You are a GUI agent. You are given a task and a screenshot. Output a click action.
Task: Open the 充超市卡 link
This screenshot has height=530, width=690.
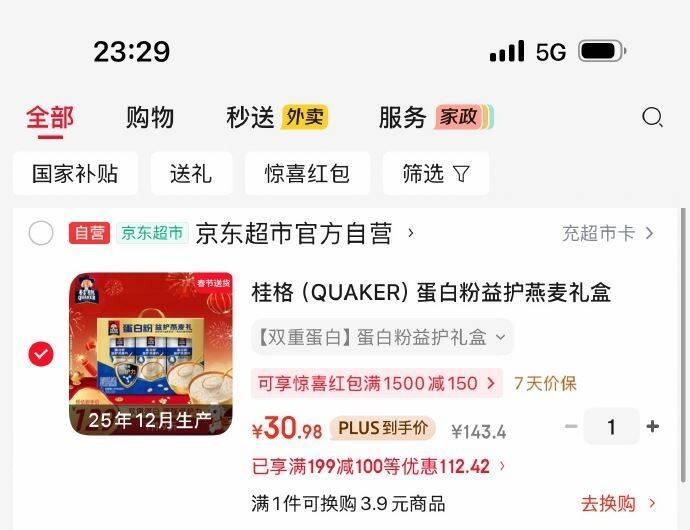tap(607, 233)
